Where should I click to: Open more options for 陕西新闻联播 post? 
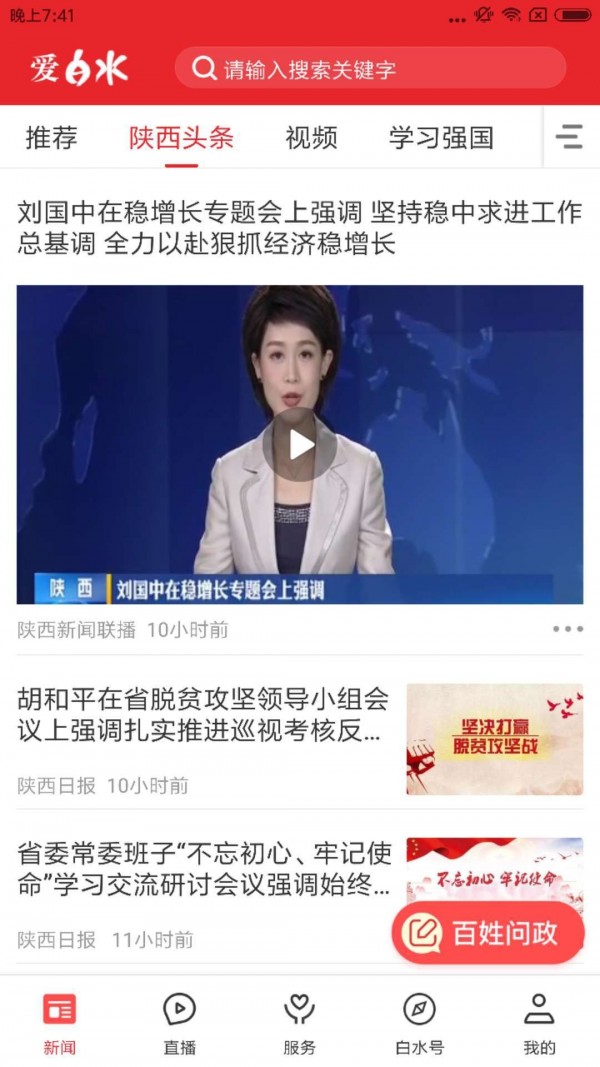(x=567, y=629)
